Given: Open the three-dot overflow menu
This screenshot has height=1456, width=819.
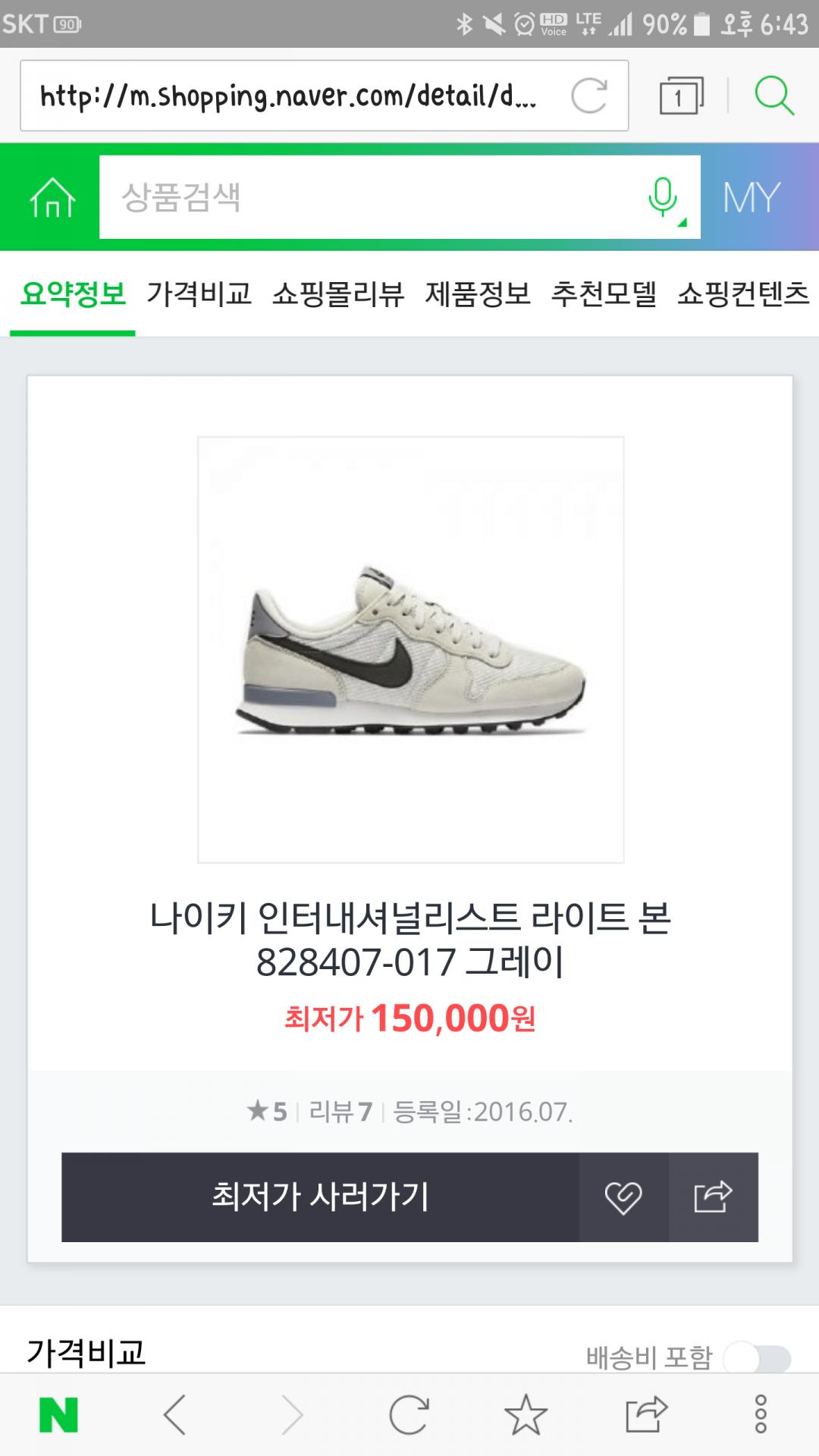Looking at the screenshot, I should tap(761, 1415).
